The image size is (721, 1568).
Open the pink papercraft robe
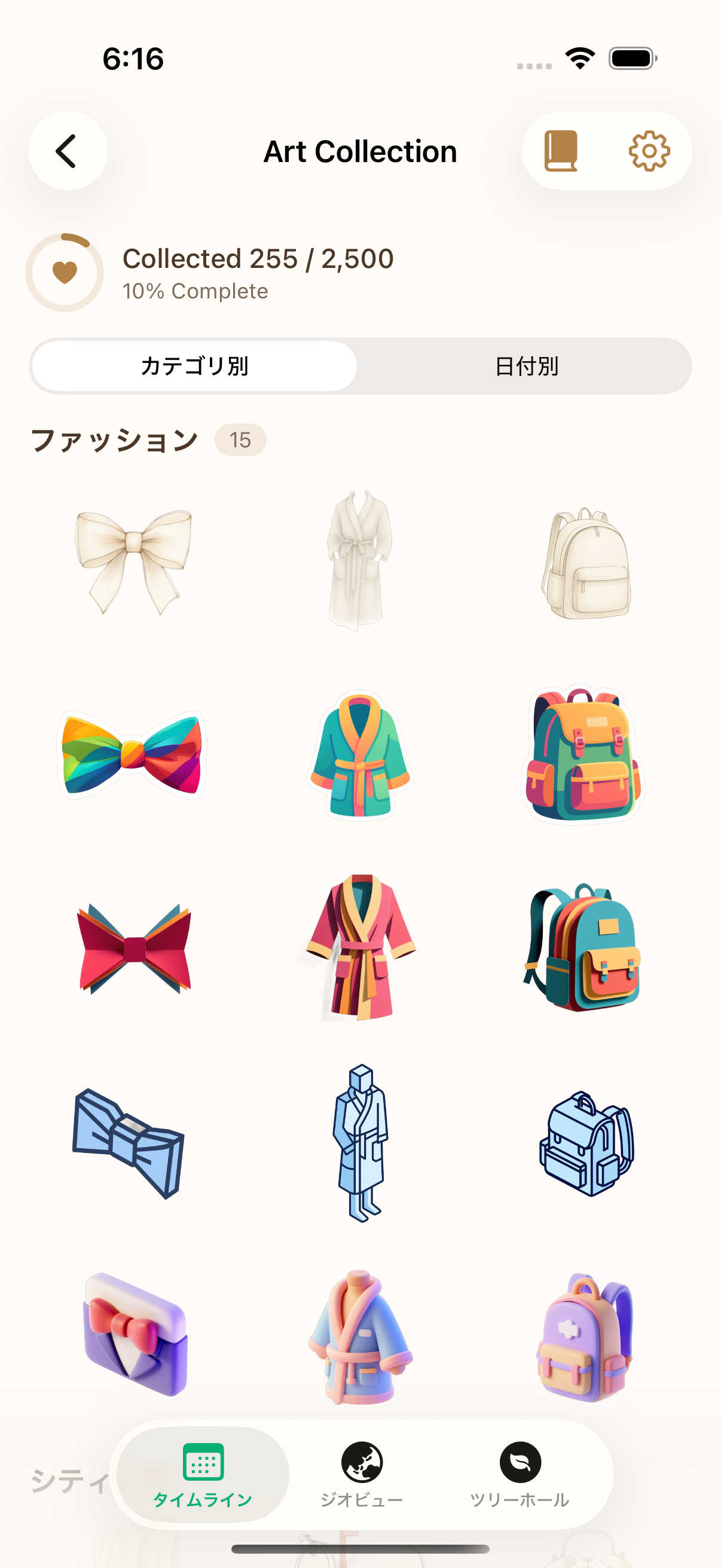coord(360,947)
